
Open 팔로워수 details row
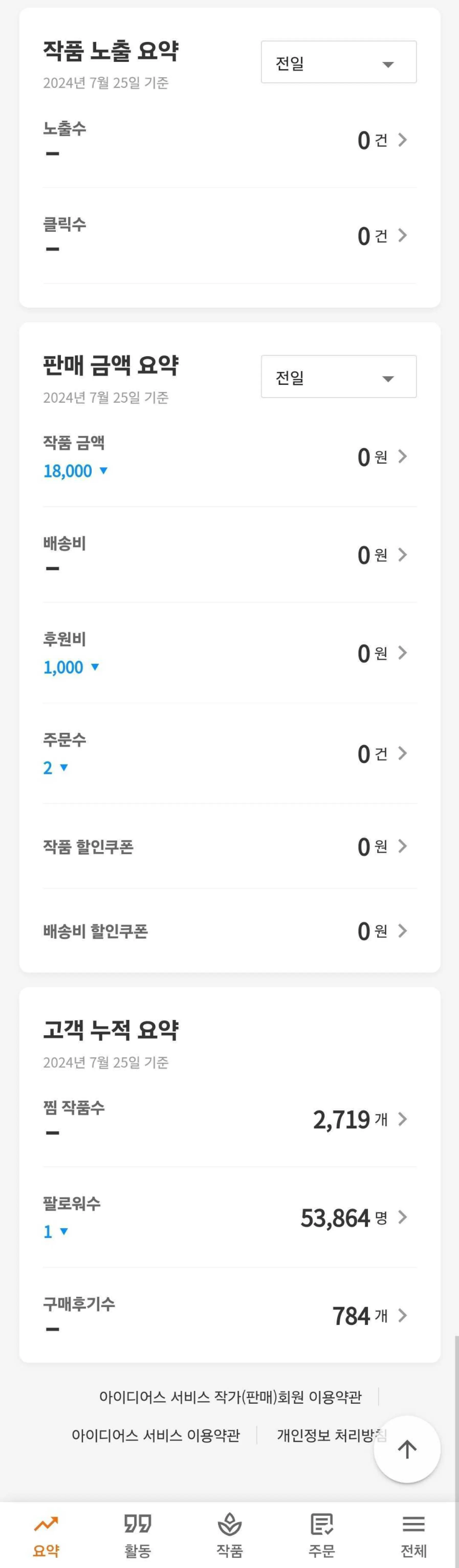pyautogui.click(x=402, y=1217)
